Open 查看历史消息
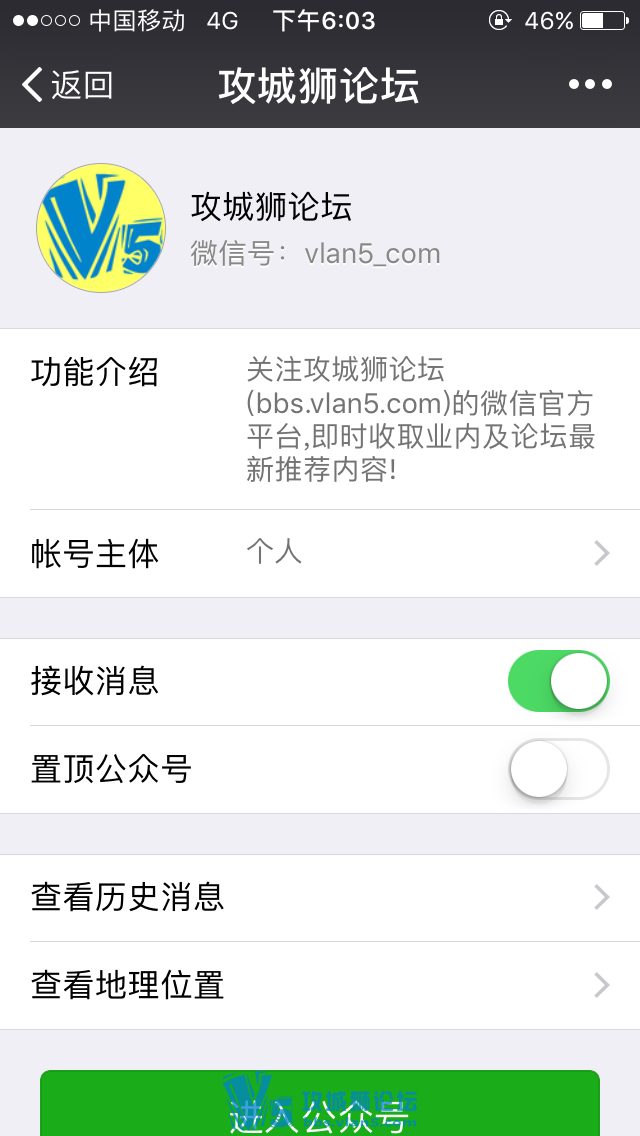Viewport: 640px width, 1136px height. (x=320, y=897)
